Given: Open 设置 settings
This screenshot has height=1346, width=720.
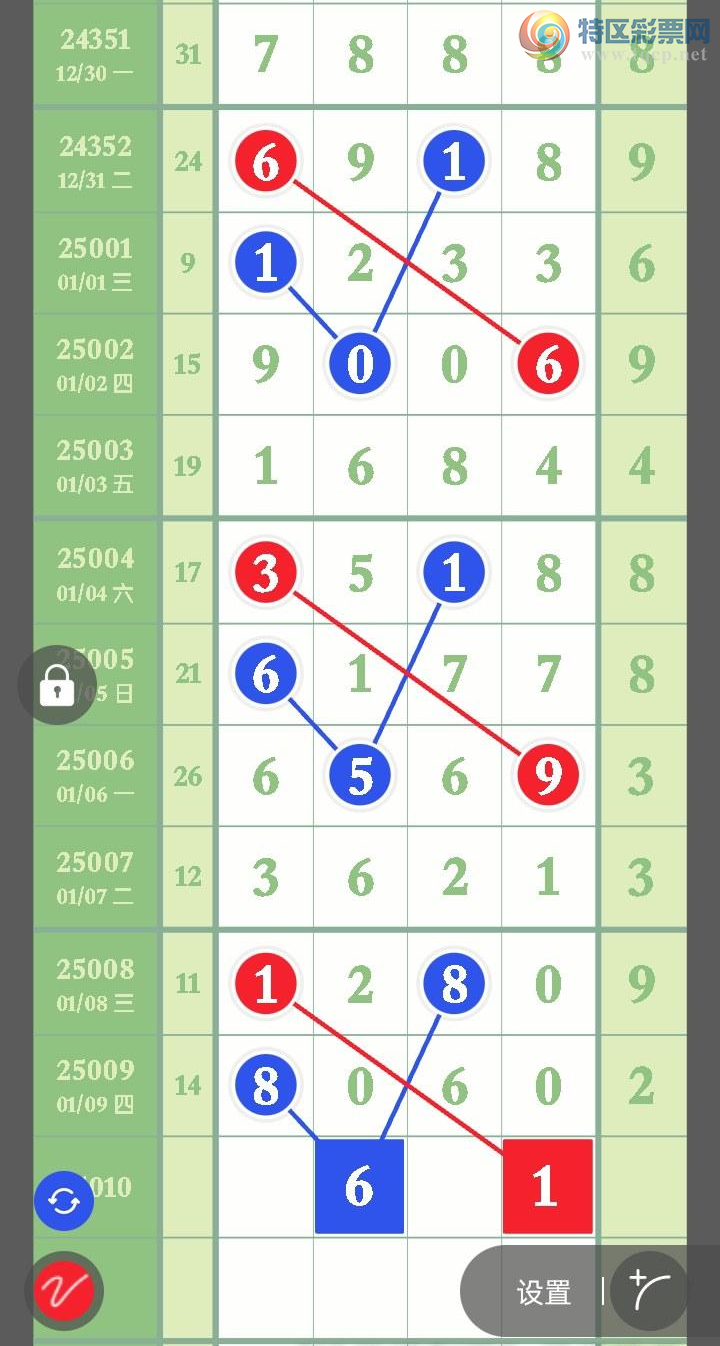Looking at the screenshot, I should [x=543, y=1292].
